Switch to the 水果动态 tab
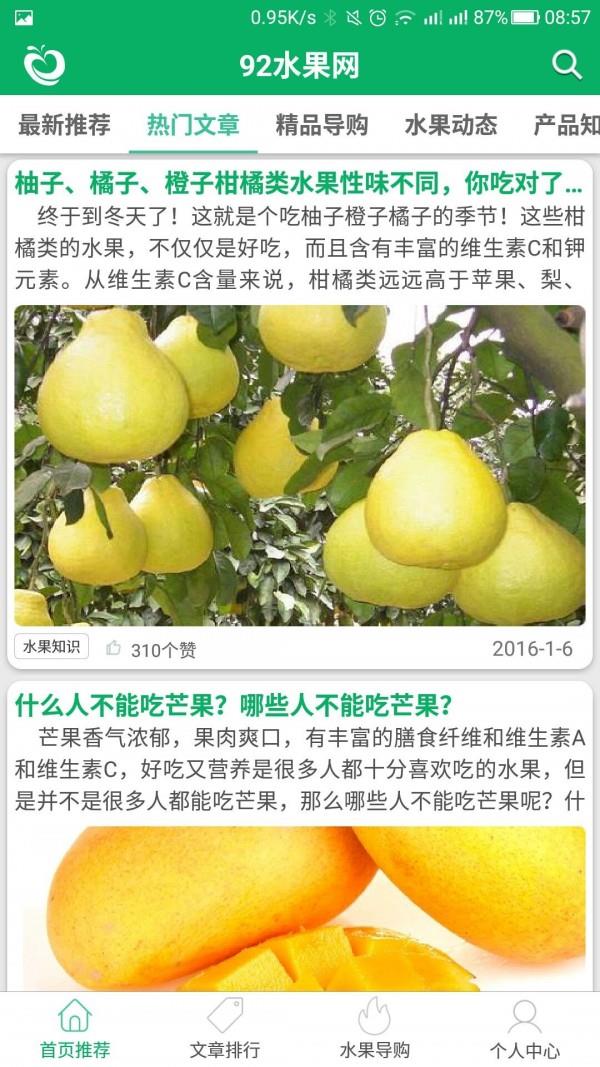 (450, 125)
